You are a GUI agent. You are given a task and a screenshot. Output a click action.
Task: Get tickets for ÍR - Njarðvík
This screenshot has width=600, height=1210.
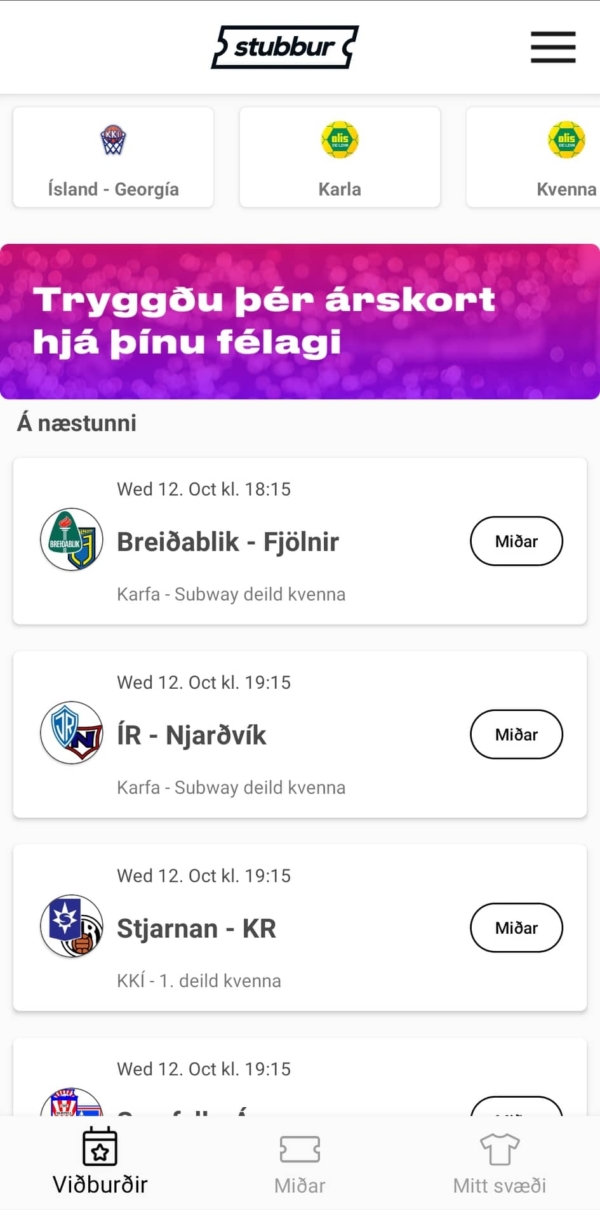[516, 735]
